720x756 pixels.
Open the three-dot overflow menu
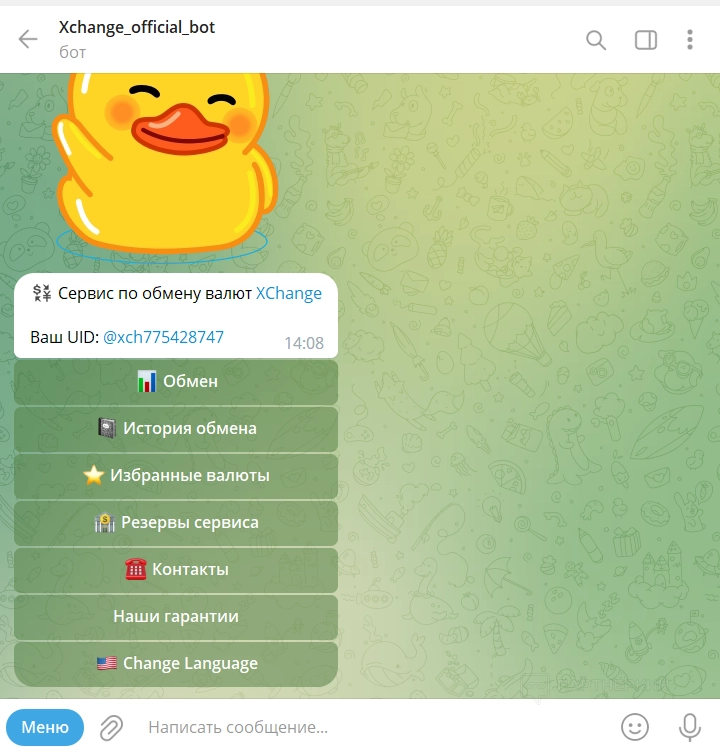pyautogui.click(x=690, y=40)
